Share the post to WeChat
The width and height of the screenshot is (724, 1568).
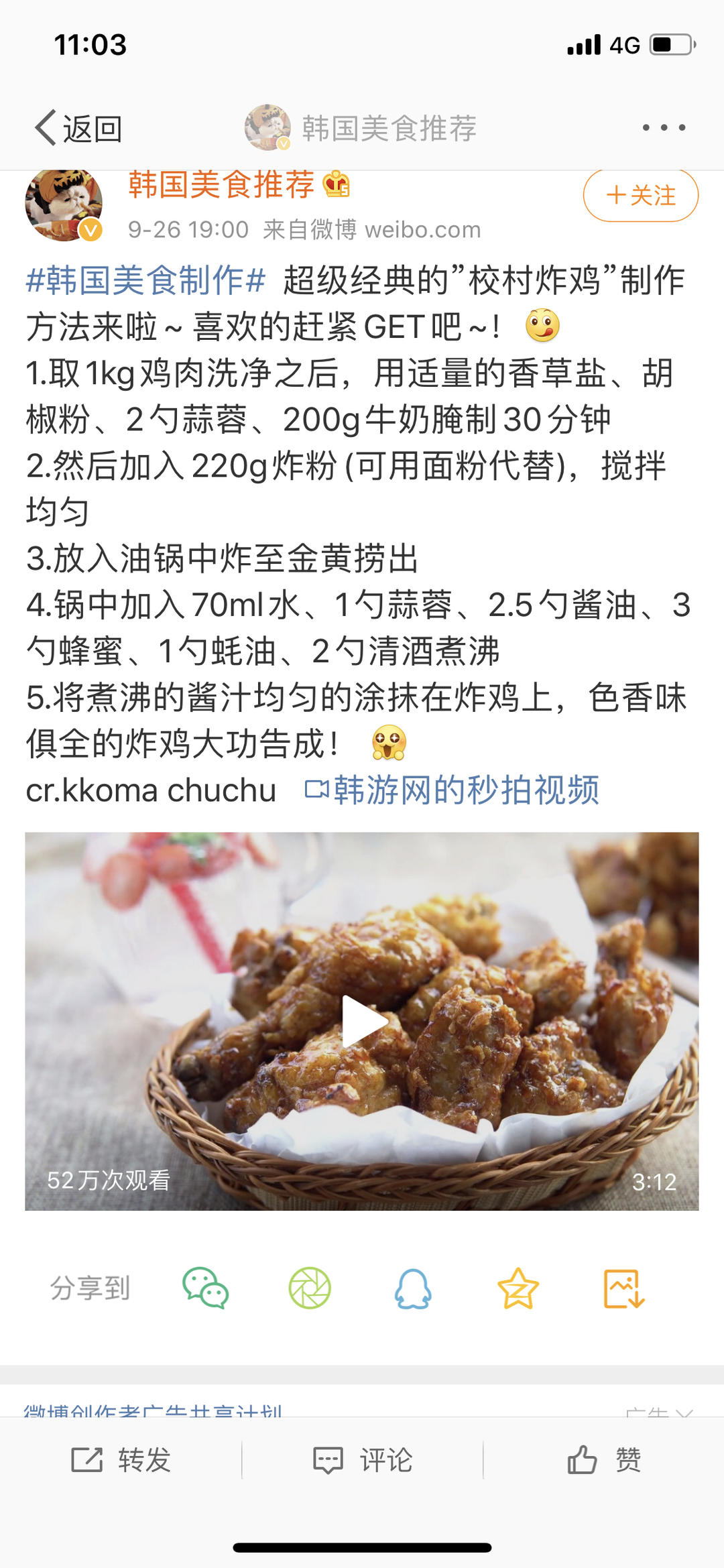[x=205, y=1287]
